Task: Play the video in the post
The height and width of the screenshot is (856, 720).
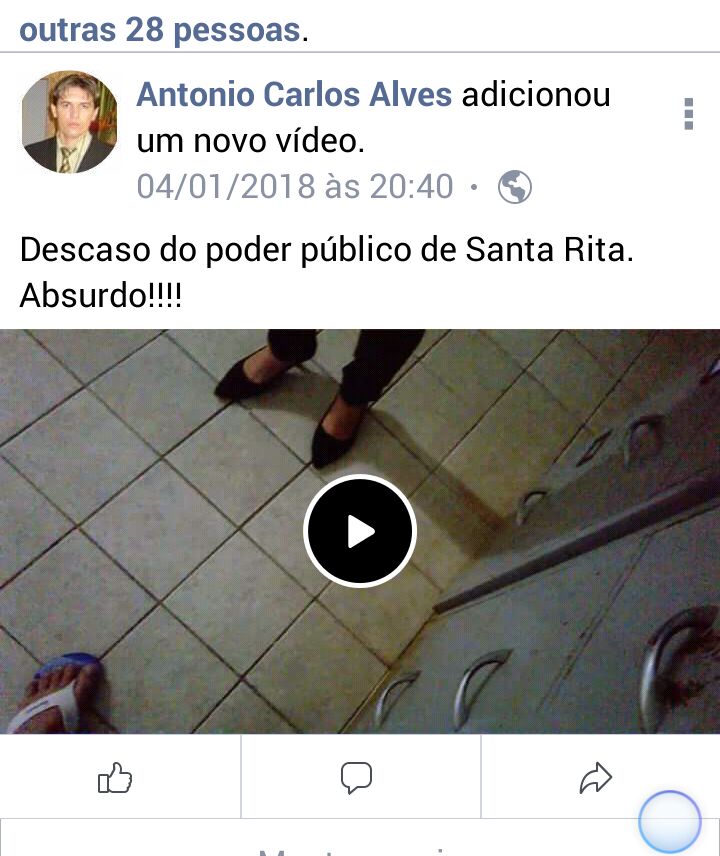Action: 360,531
